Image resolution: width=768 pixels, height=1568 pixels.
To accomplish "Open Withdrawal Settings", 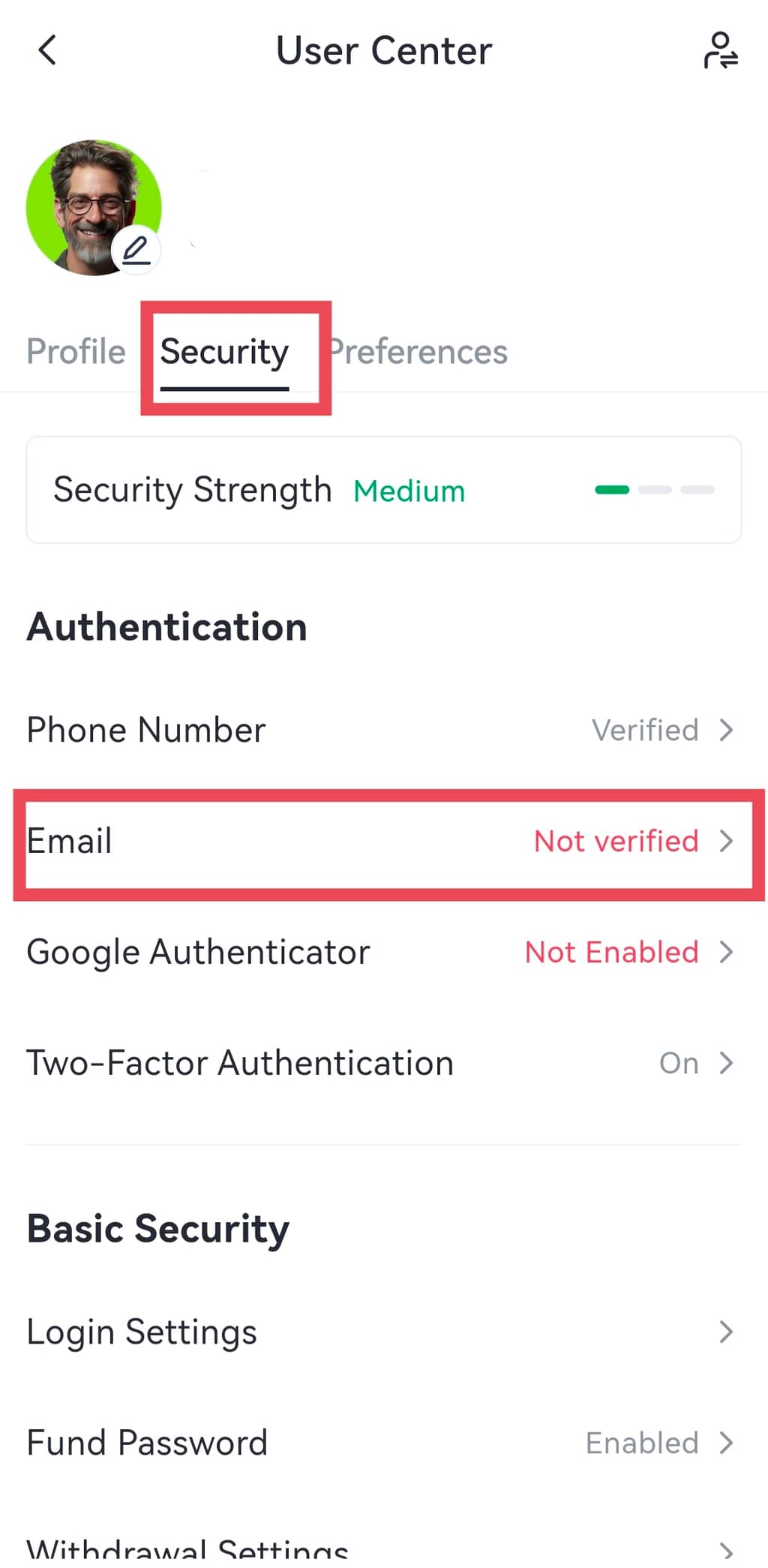I will point(383,1548).
